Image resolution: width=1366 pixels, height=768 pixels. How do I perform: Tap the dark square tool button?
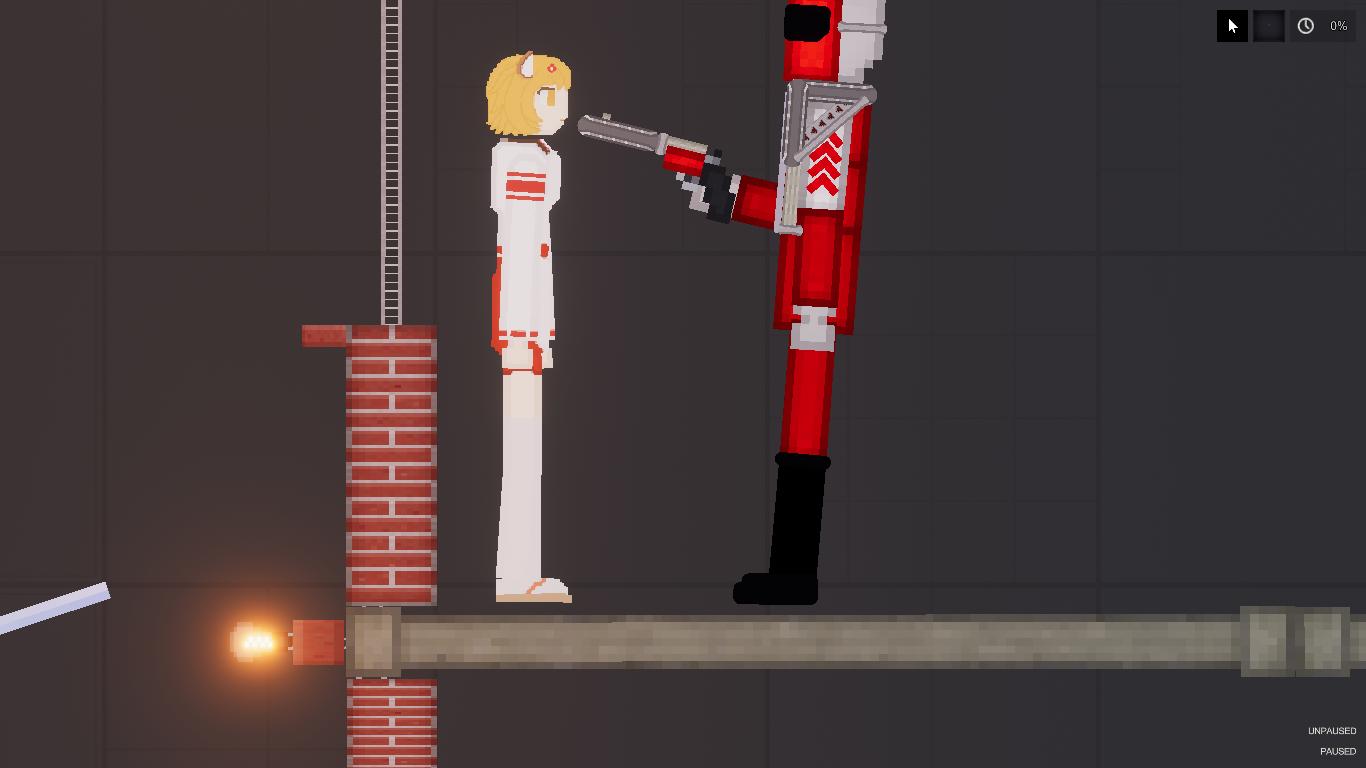[x=1269, y=26]
